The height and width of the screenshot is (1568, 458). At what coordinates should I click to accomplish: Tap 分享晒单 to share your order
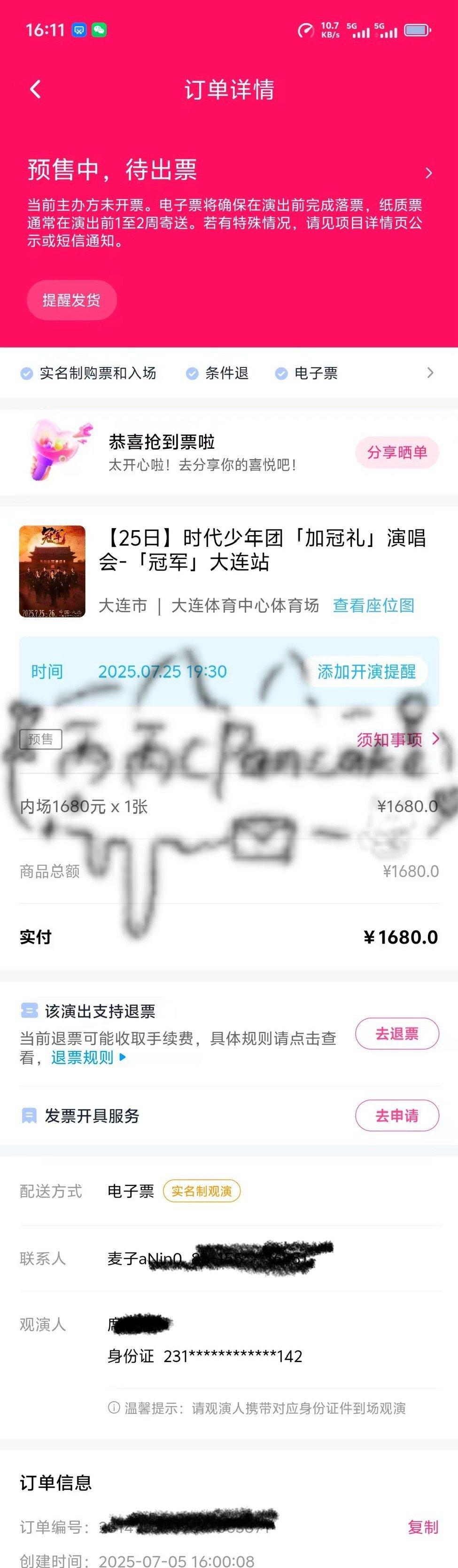(x=396, y=452)
